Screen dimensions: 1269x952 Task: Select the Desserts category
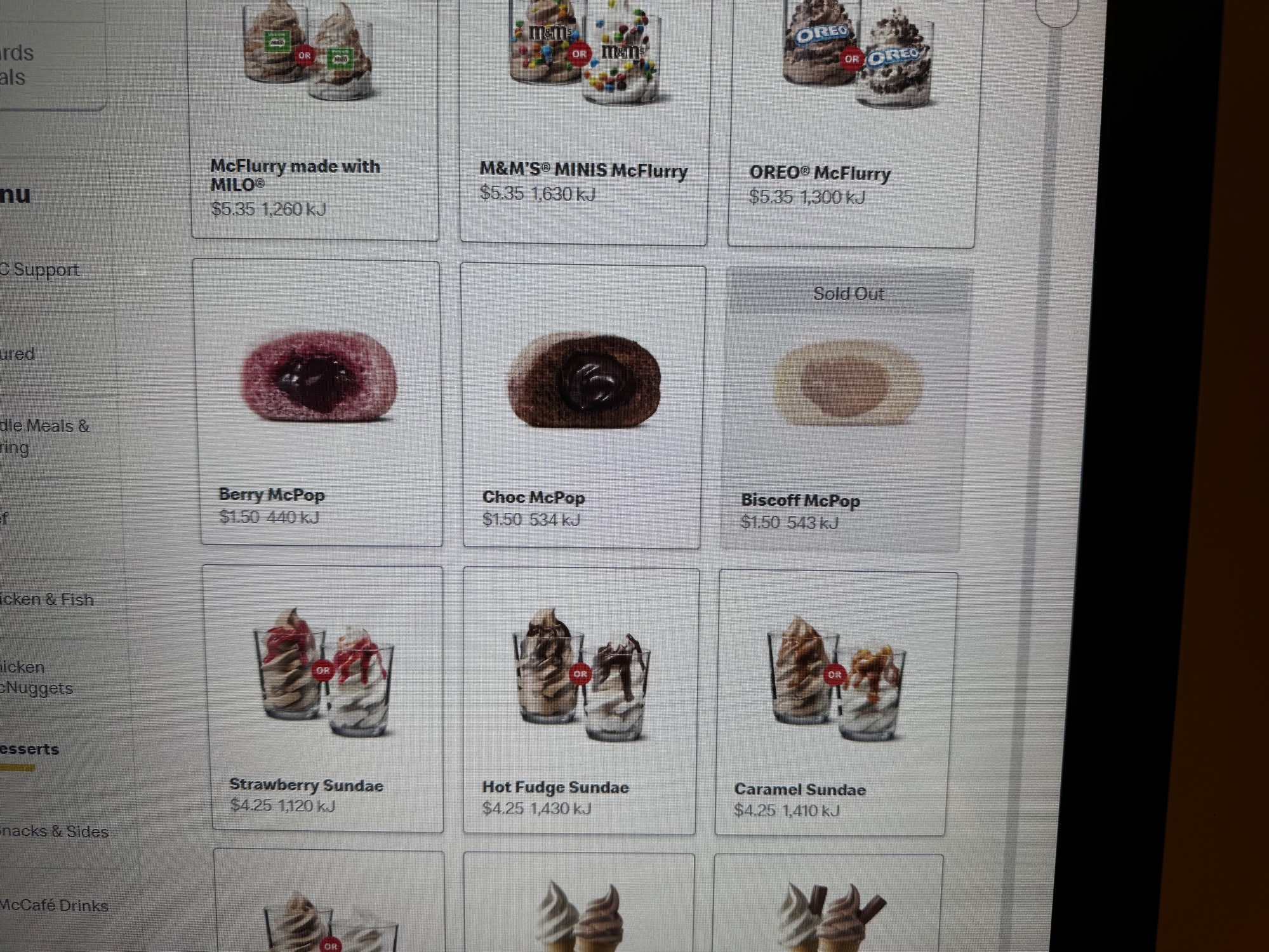(30, 750)
